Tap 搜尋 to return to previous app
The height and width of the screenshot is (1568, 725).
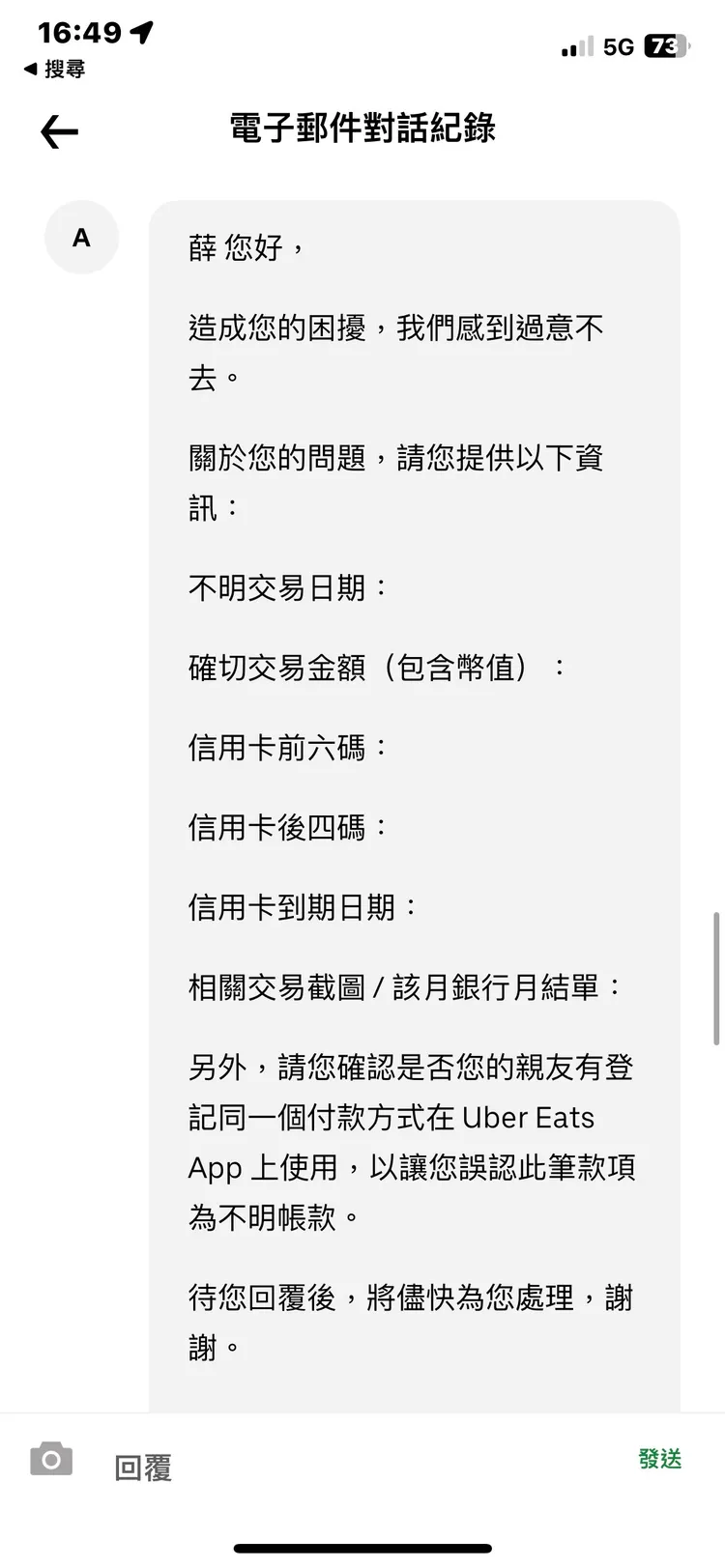[x=53, y=70]
